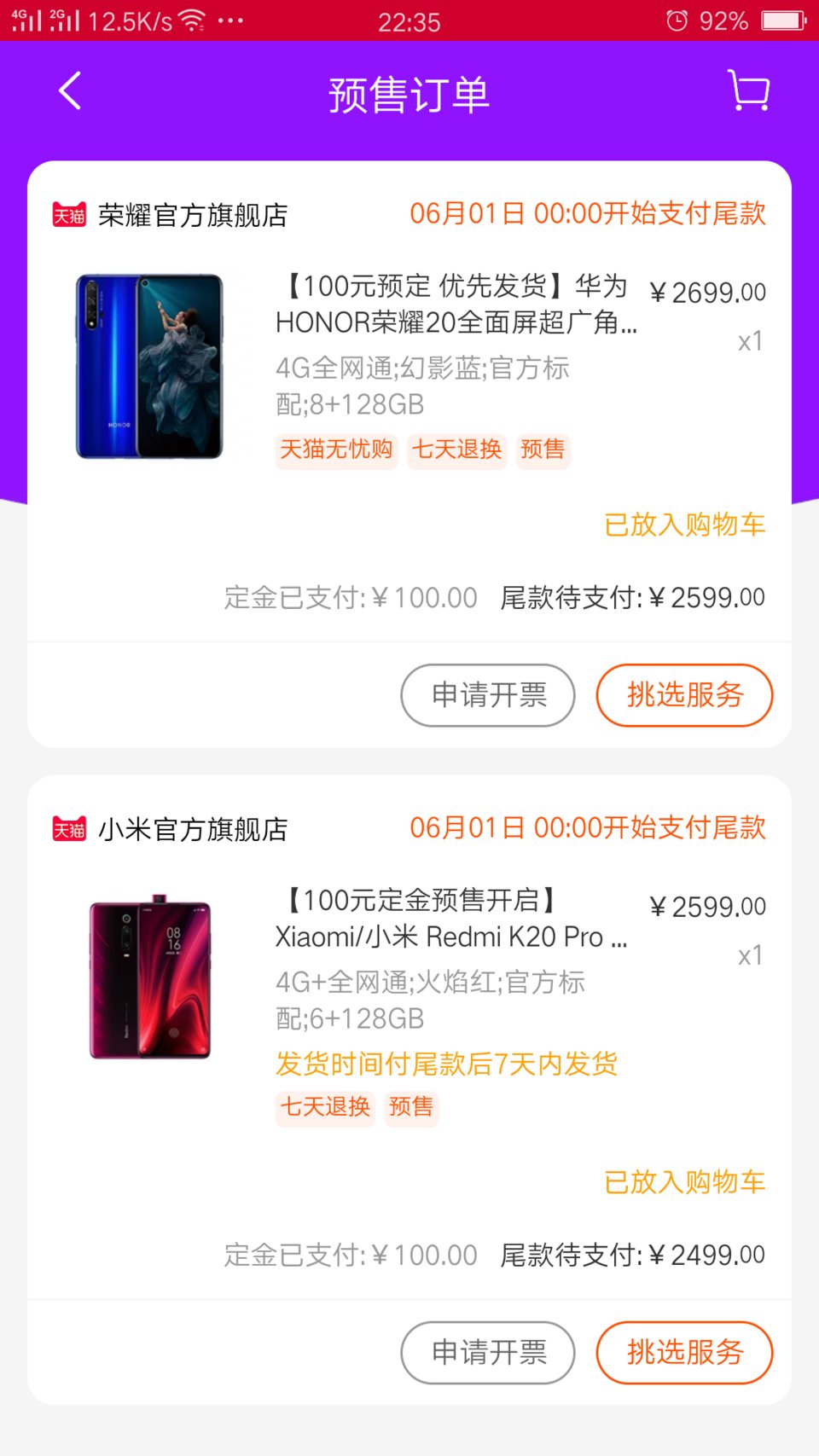Open the HONOR荣耀20 product order
The width and height of the screenshot is (819, 1456).
tap(456, 305)
